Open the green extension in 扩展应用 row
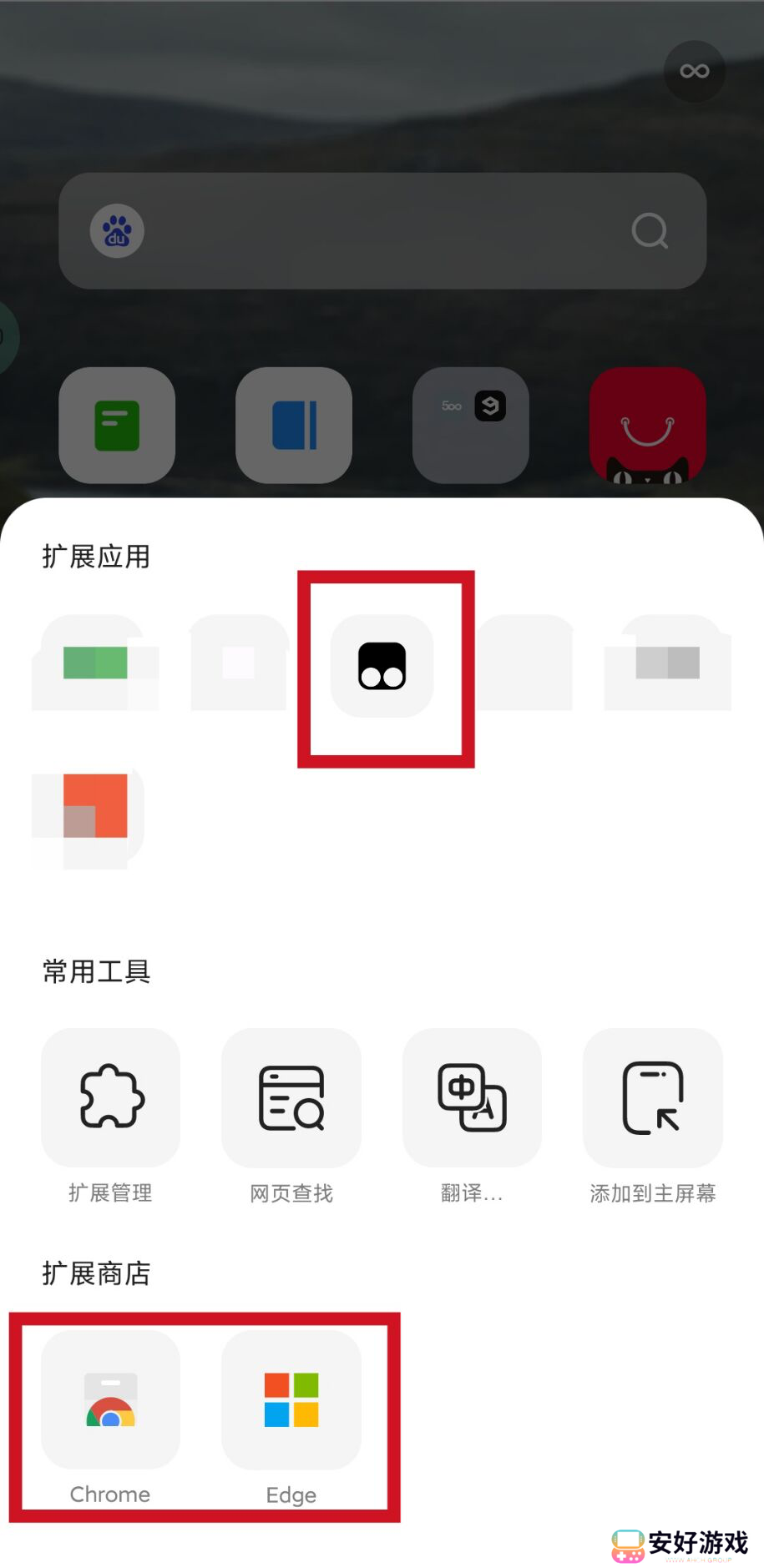 coord(94,662)
